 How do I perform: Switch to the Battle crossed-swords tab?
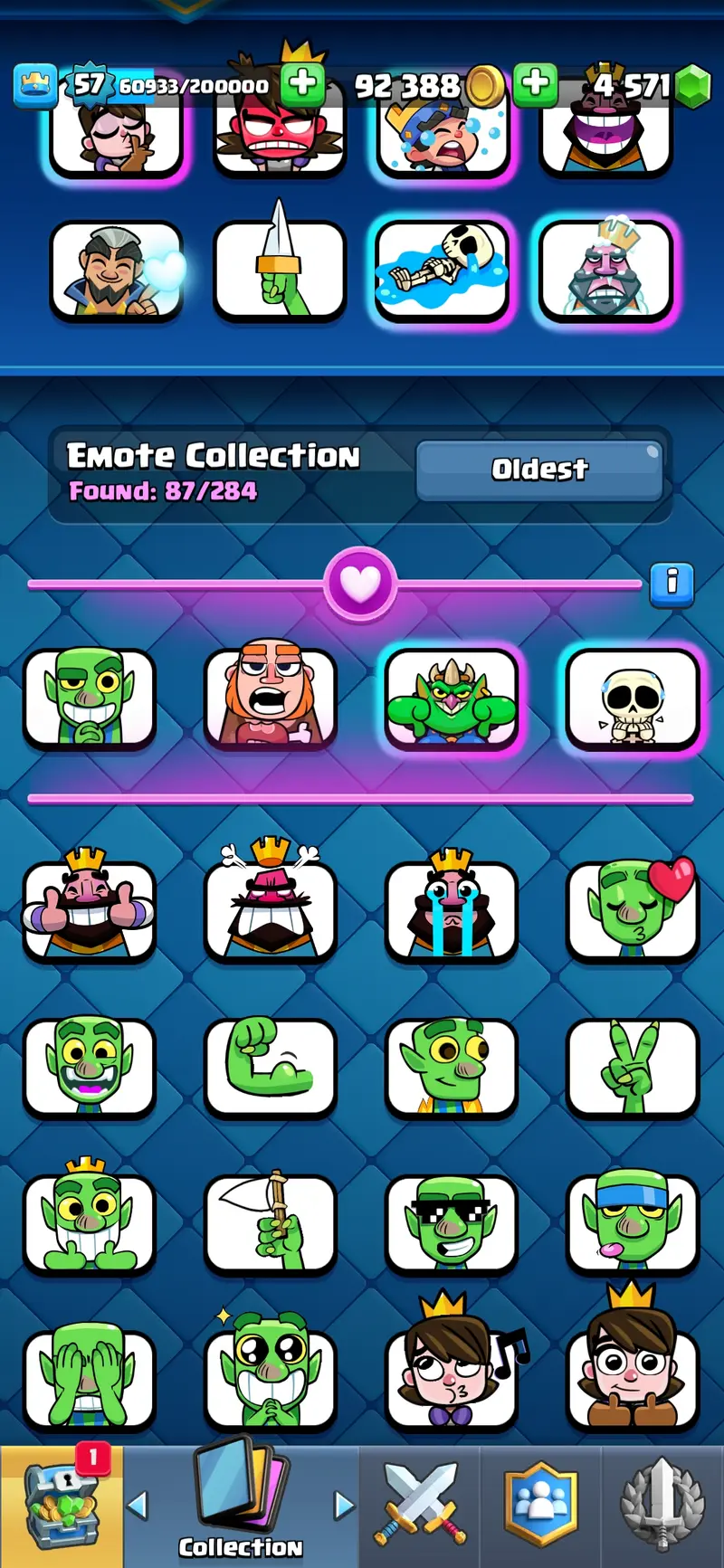[x=421, y=1506]
